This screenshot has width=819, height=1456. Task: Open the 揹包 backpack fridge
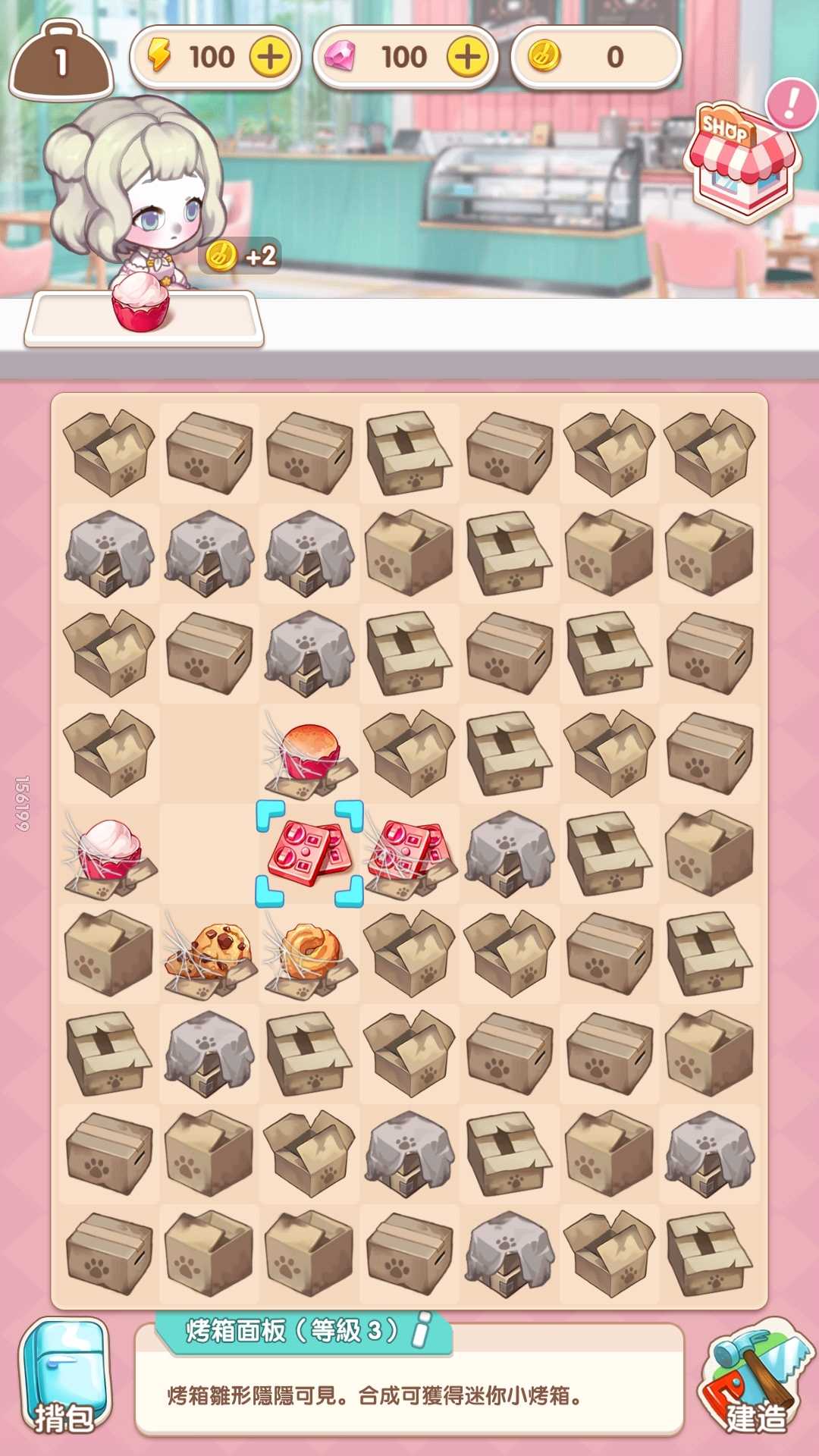[64, 1376]
